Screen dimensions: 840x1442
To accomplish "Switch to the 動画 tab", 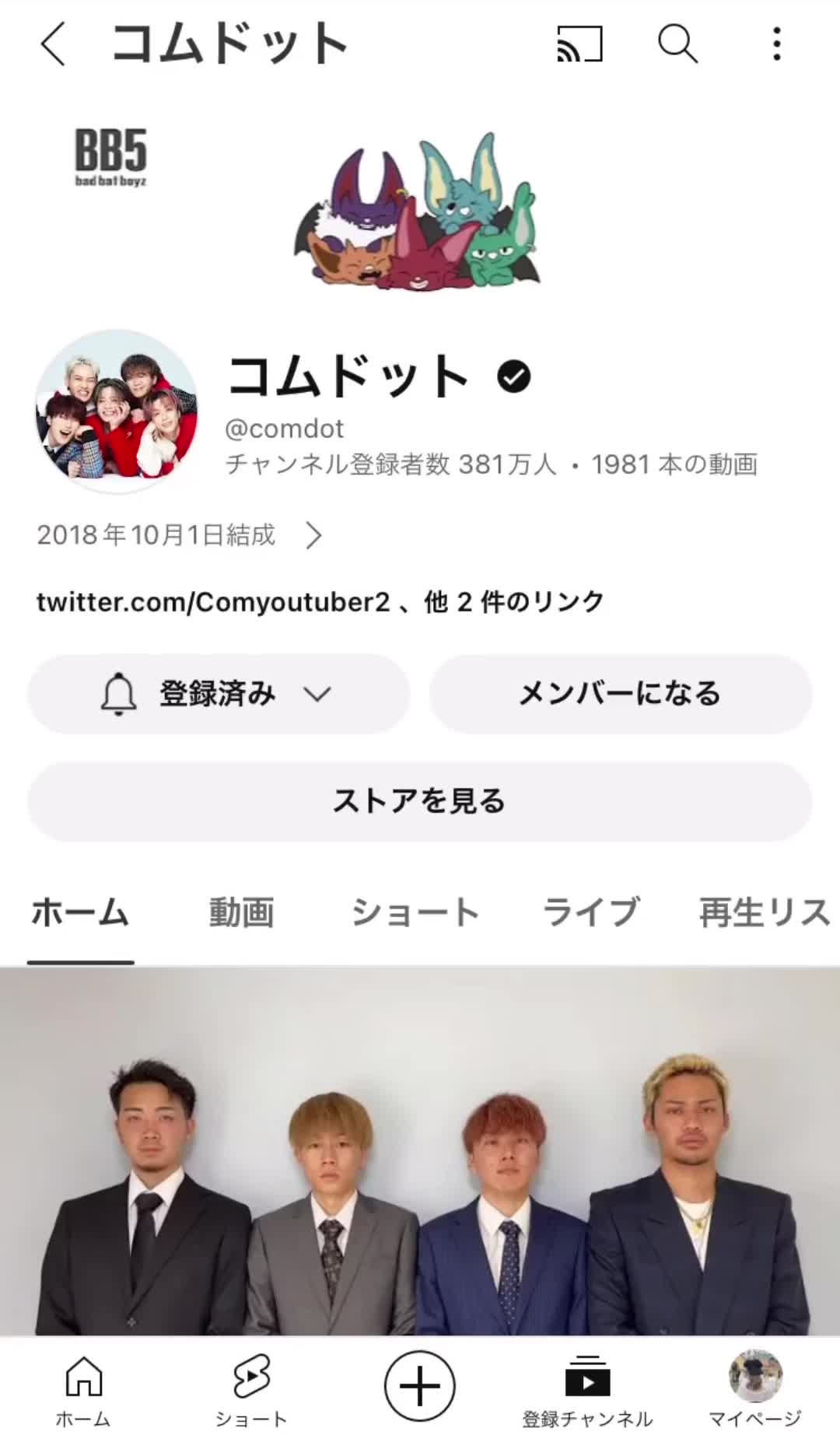I will [241, 913].
